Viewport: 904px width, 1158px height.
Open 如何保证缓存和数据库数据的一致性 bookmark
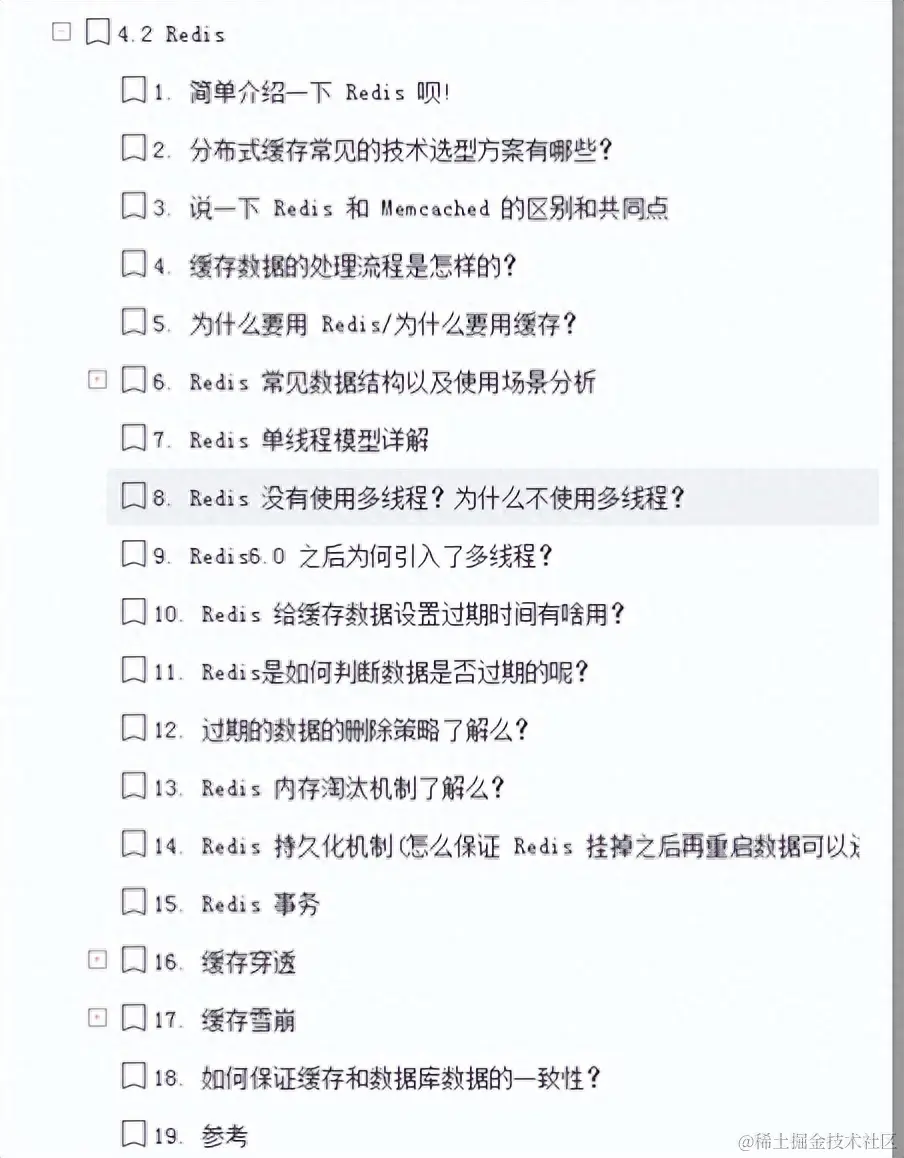(x=400, y=1078)
